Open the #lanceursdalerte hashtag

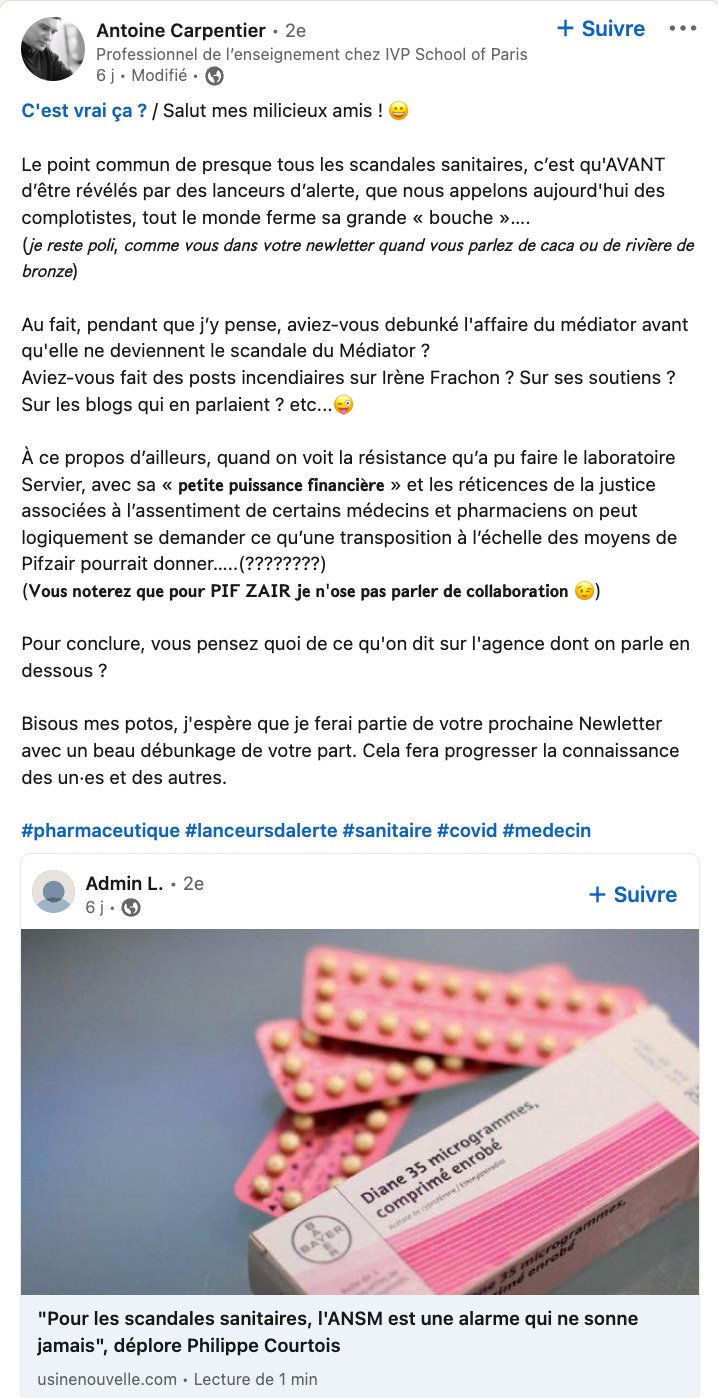[x=261, y=830]
